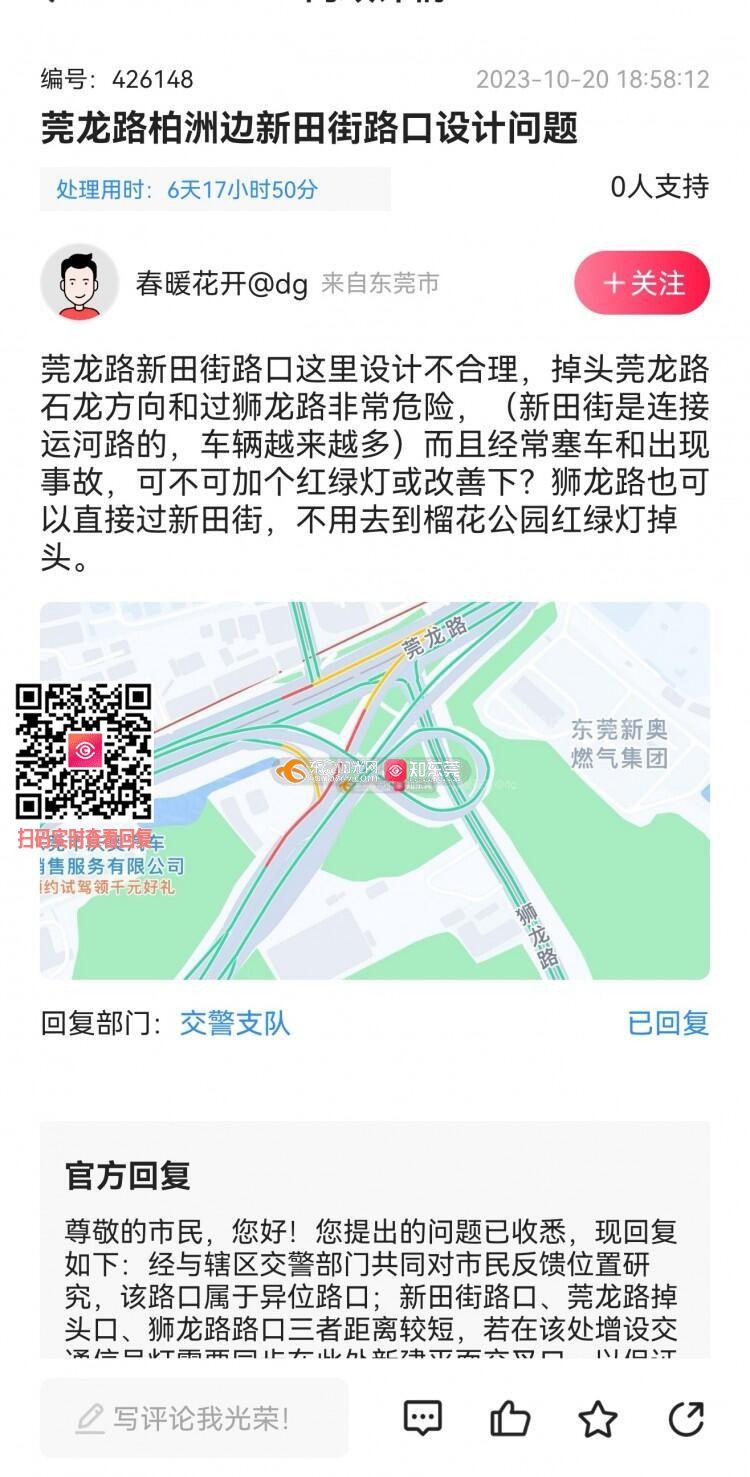Screen dimensions: 750x1477
Task: Follow user 春暖花开@dg
Action: (x=642, y=283)
